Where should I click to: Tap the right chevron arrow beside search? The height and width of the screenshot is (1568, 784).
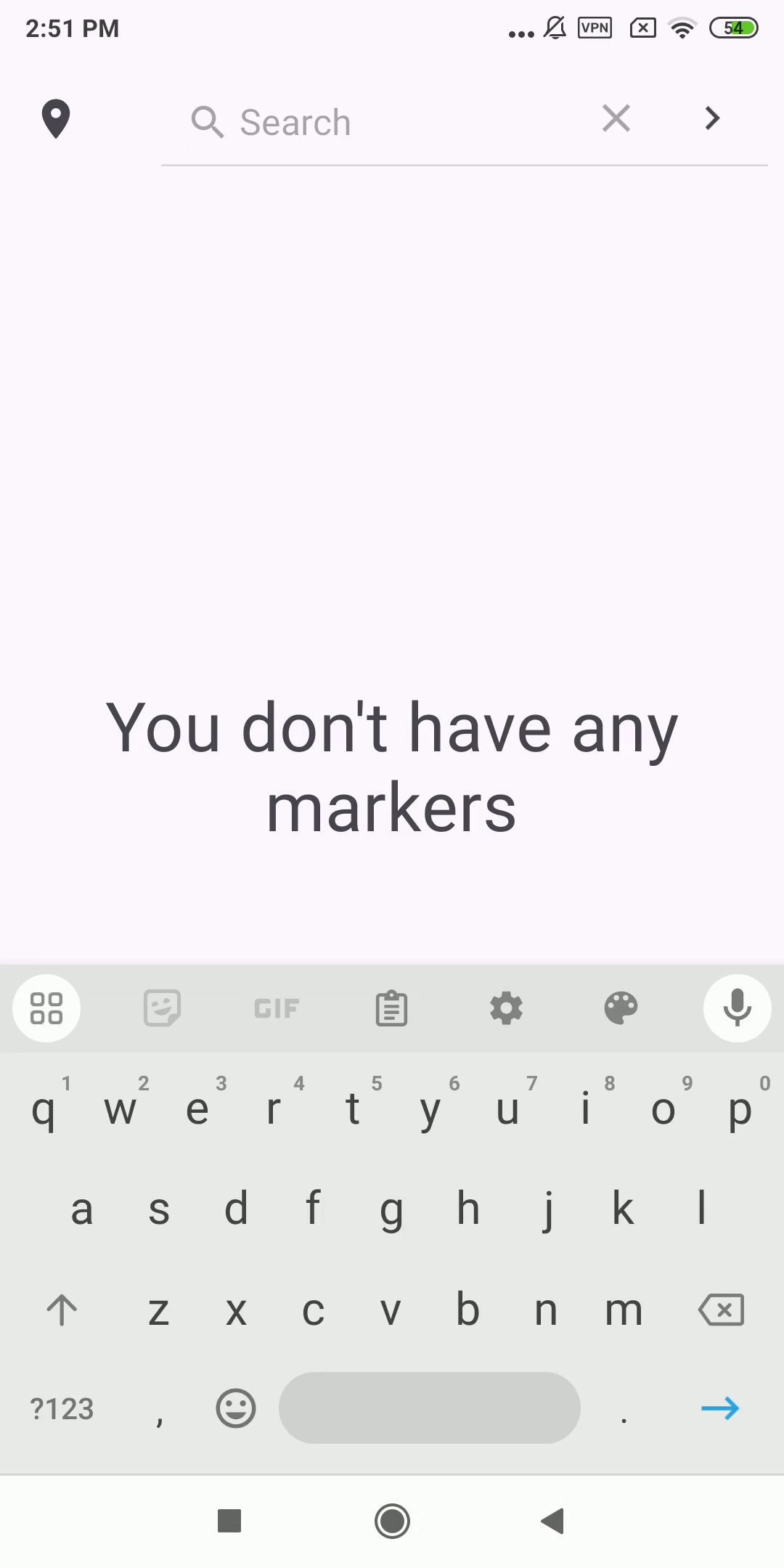[x=712, y=118]
